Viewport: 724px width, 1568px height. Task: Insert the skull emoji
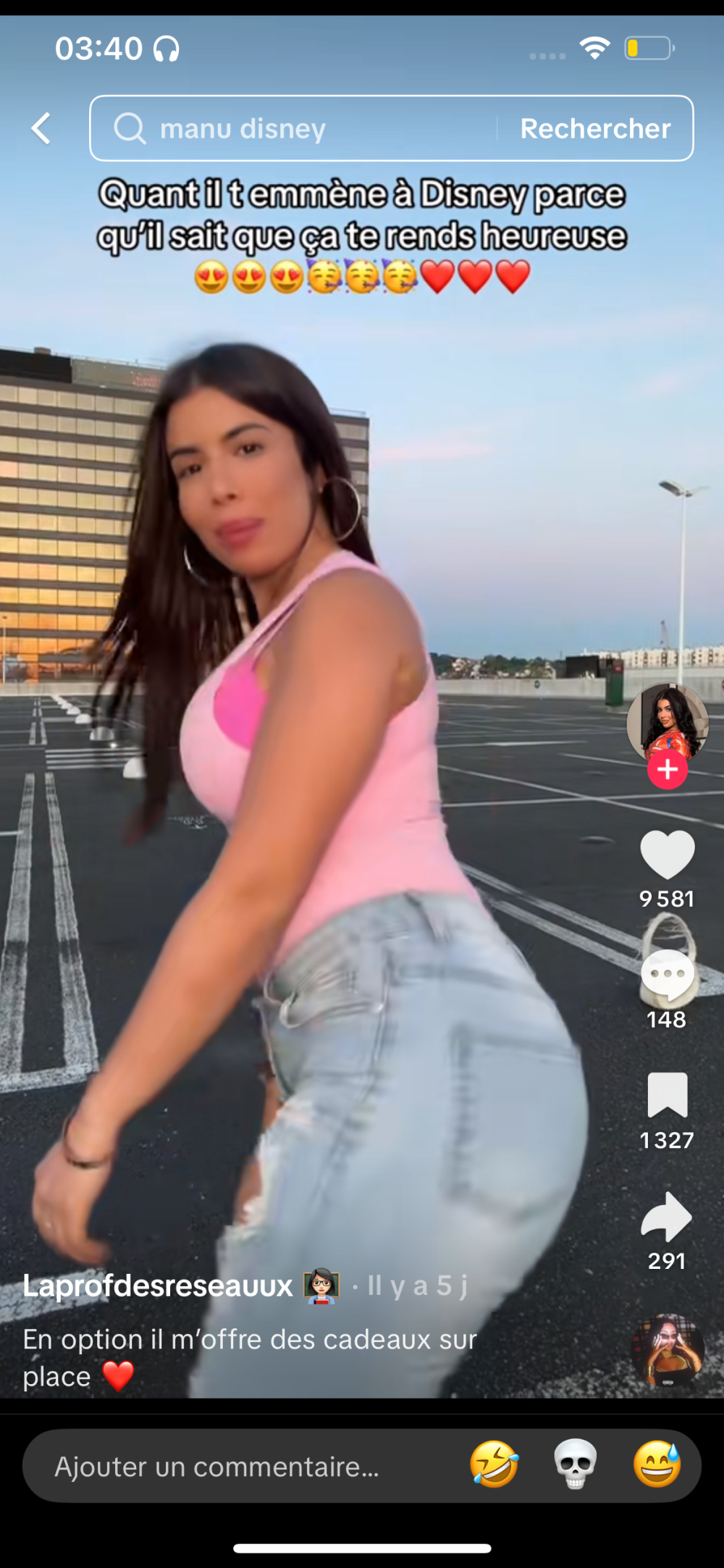coord(576,1464)
